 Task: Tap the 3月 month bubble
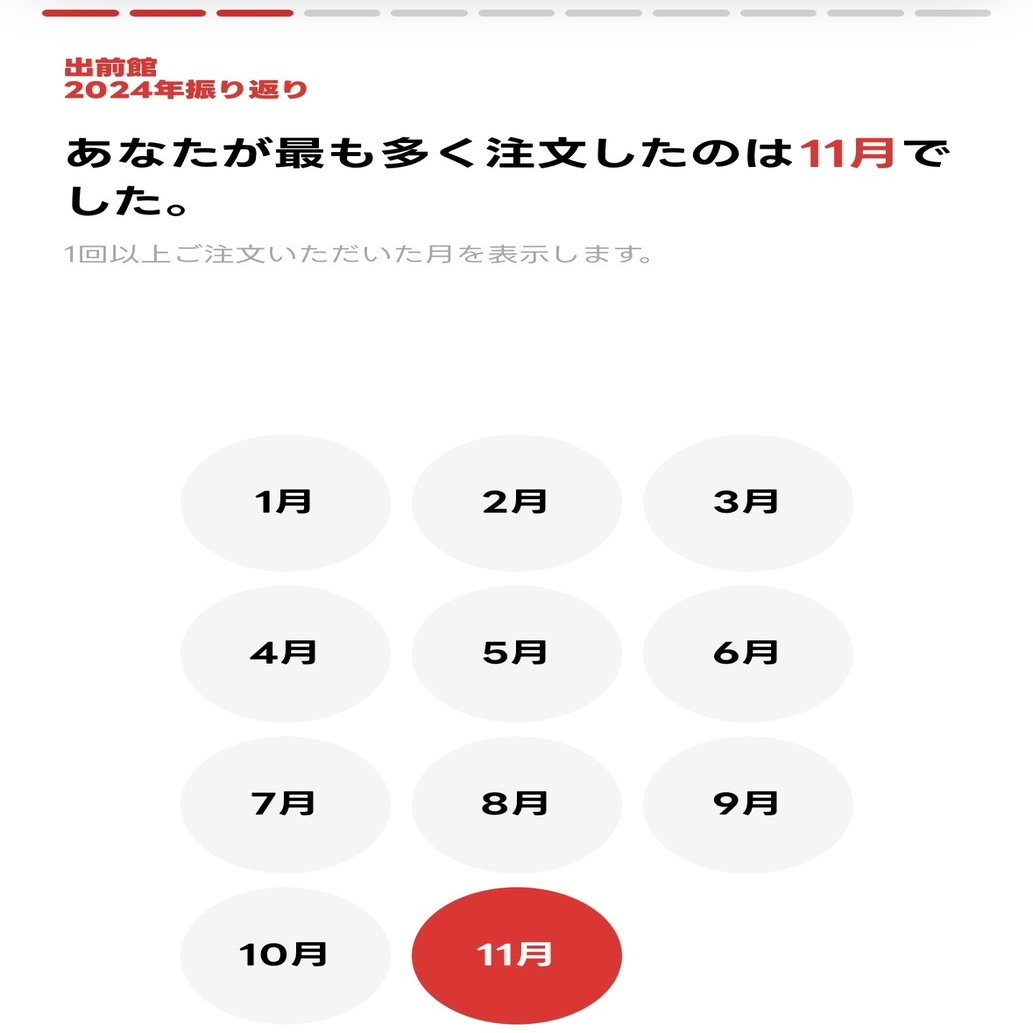pyautogui.click(x=747, y=502)
